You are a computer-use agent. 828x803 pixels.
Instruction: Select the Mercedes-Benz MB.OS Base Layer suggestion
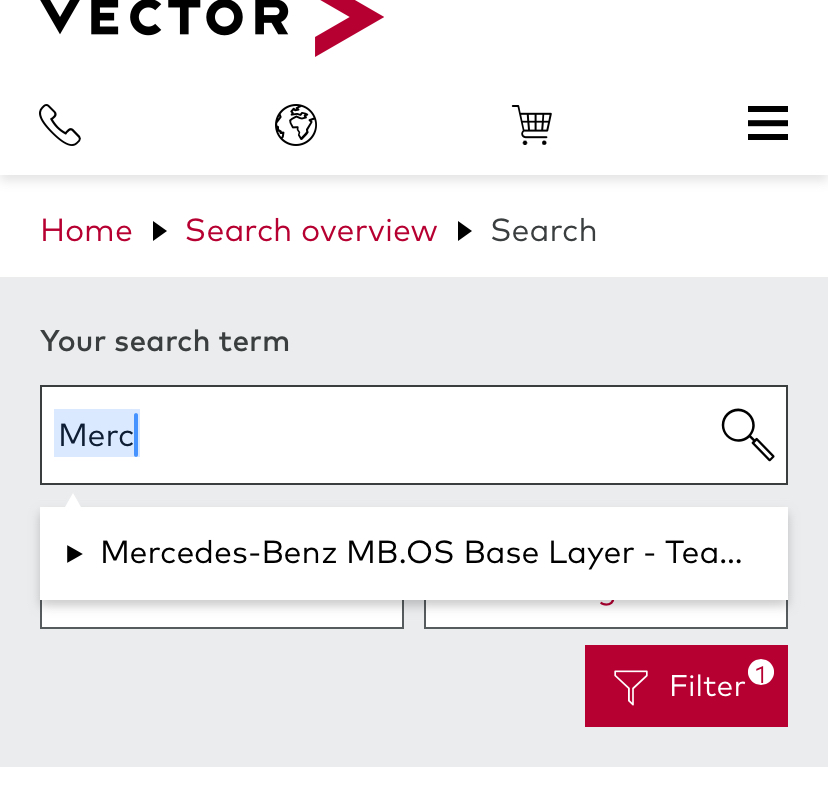pos(420,553)
